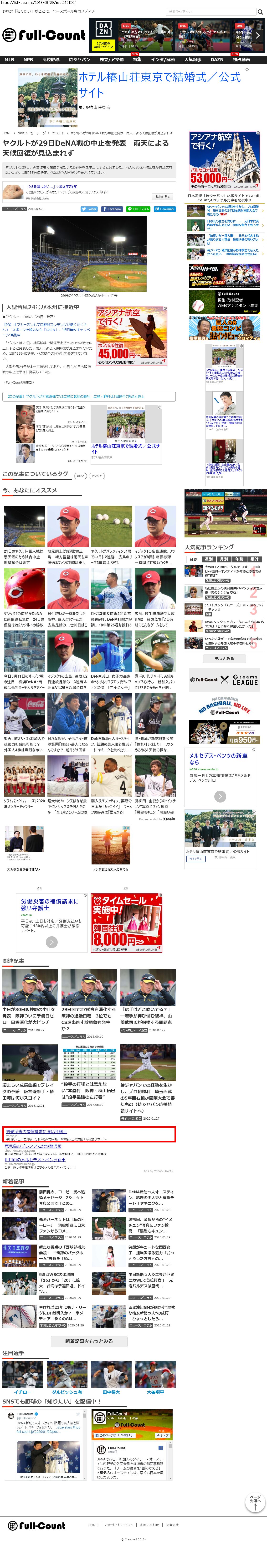This screenshot has height=1568, width=267.
Task: Open the HOME breadcrumb link
Action: (x=7, y=133)
